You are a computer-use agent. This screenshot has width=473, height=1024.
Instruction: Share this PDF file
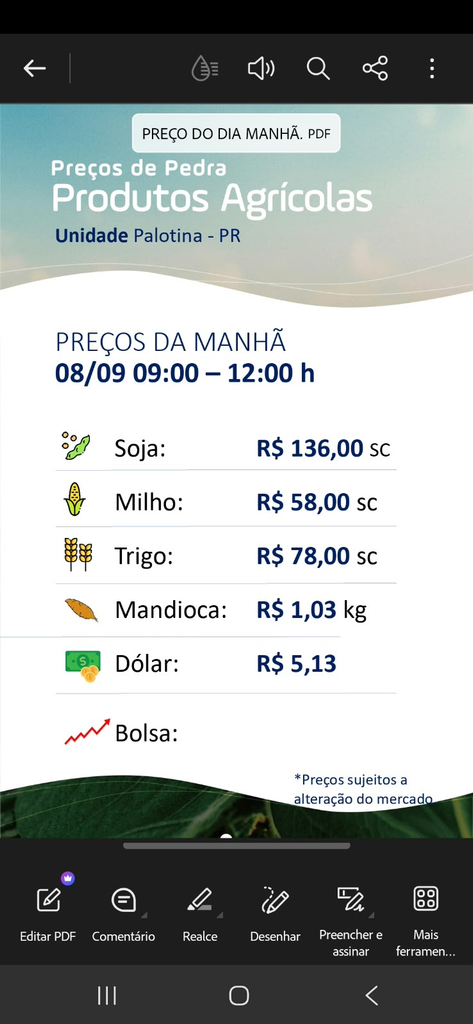point(375,69)
